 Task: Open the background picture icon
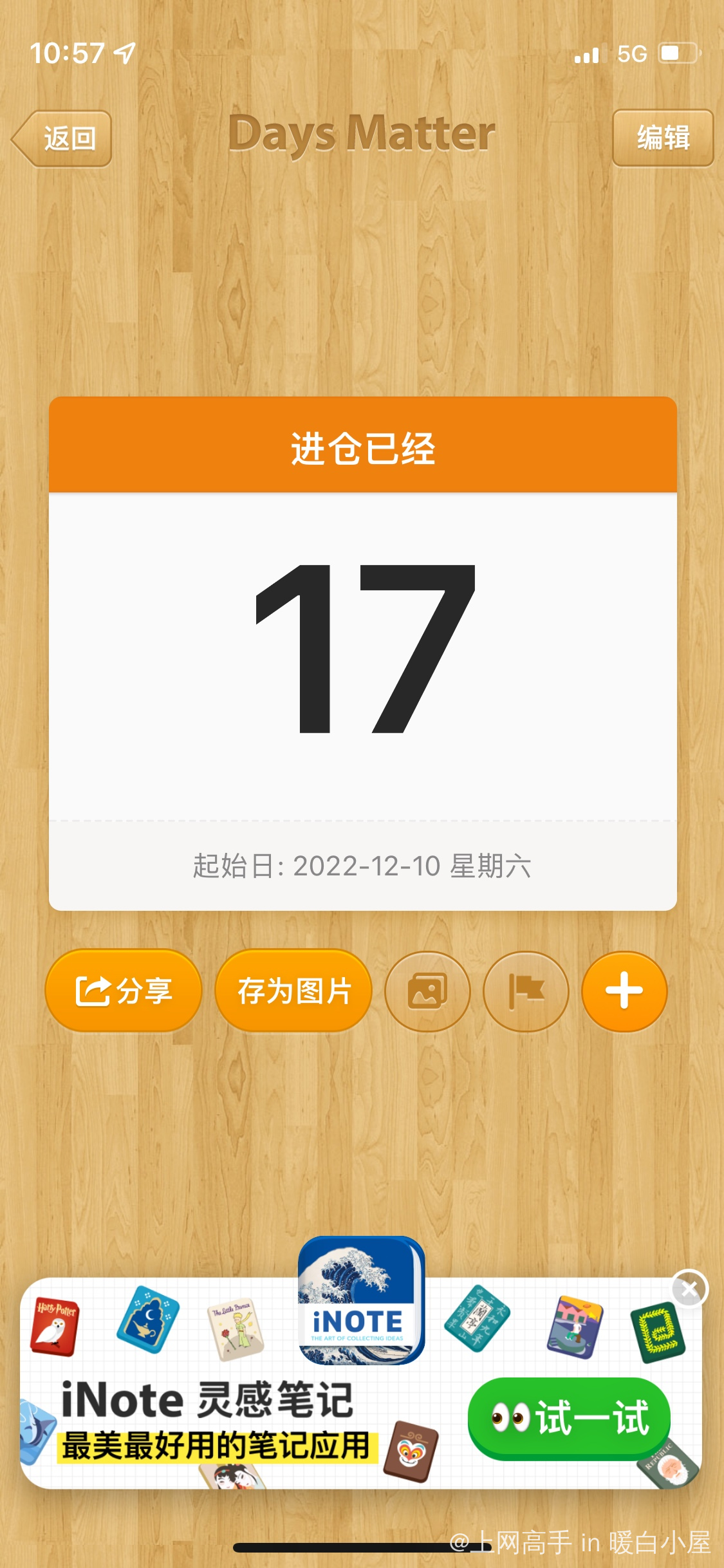pyautogui.click(x=427, y=991)
